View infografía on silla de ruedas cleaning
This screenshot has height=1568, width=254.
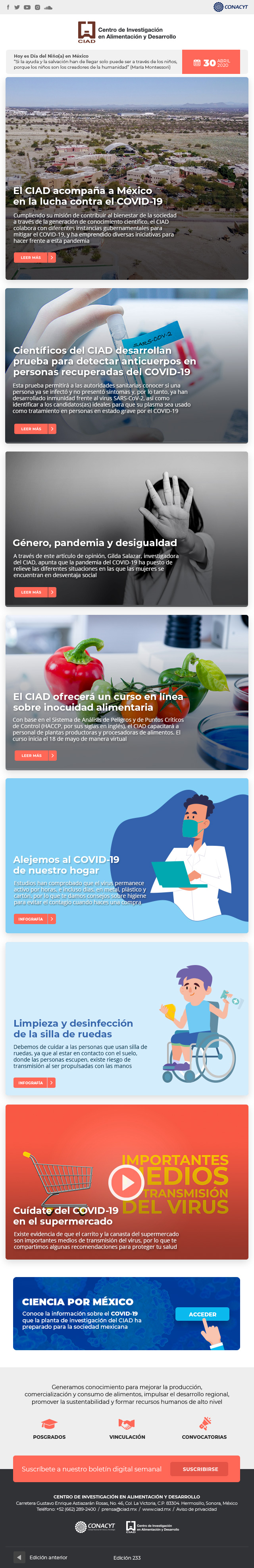(35, 1082)
